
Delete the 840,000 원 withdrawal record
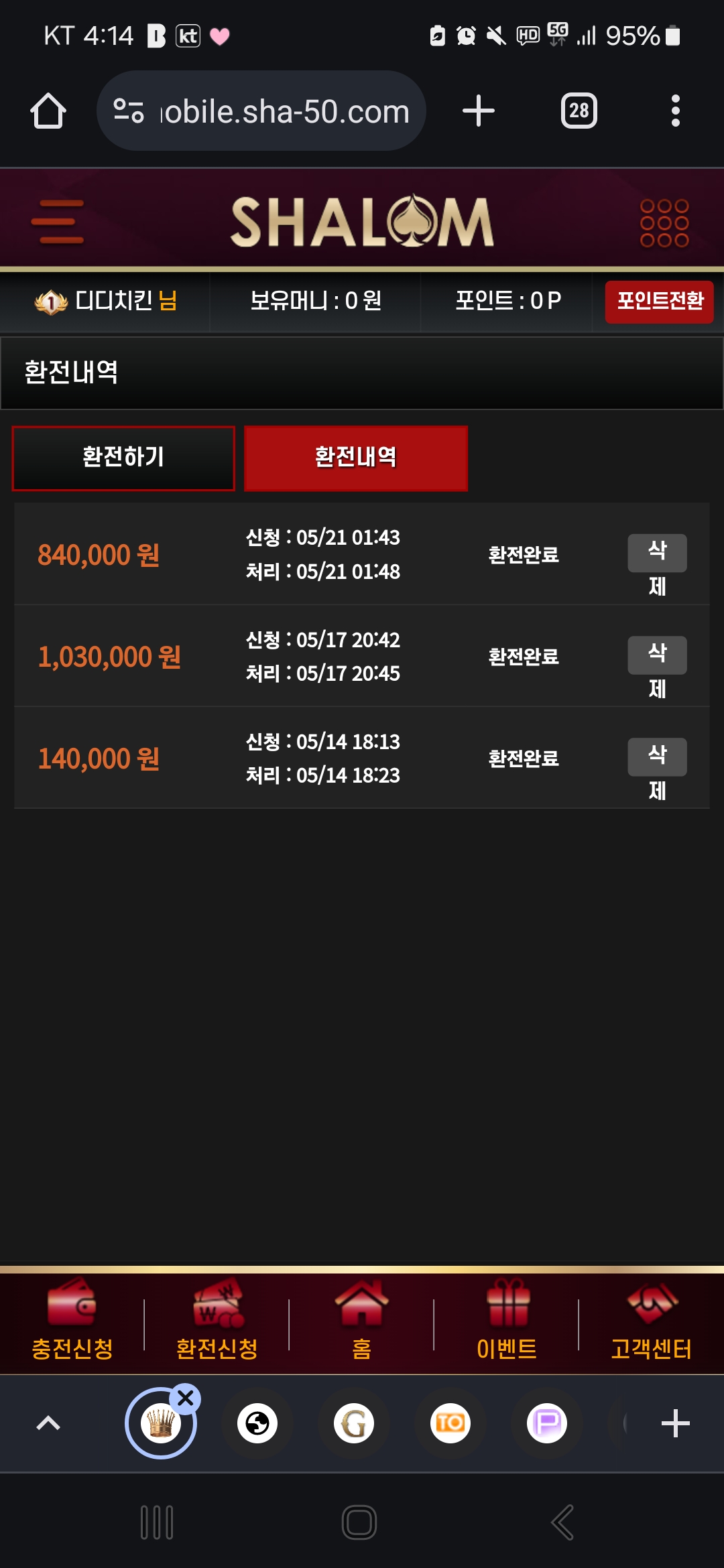[x=656, y=553]
